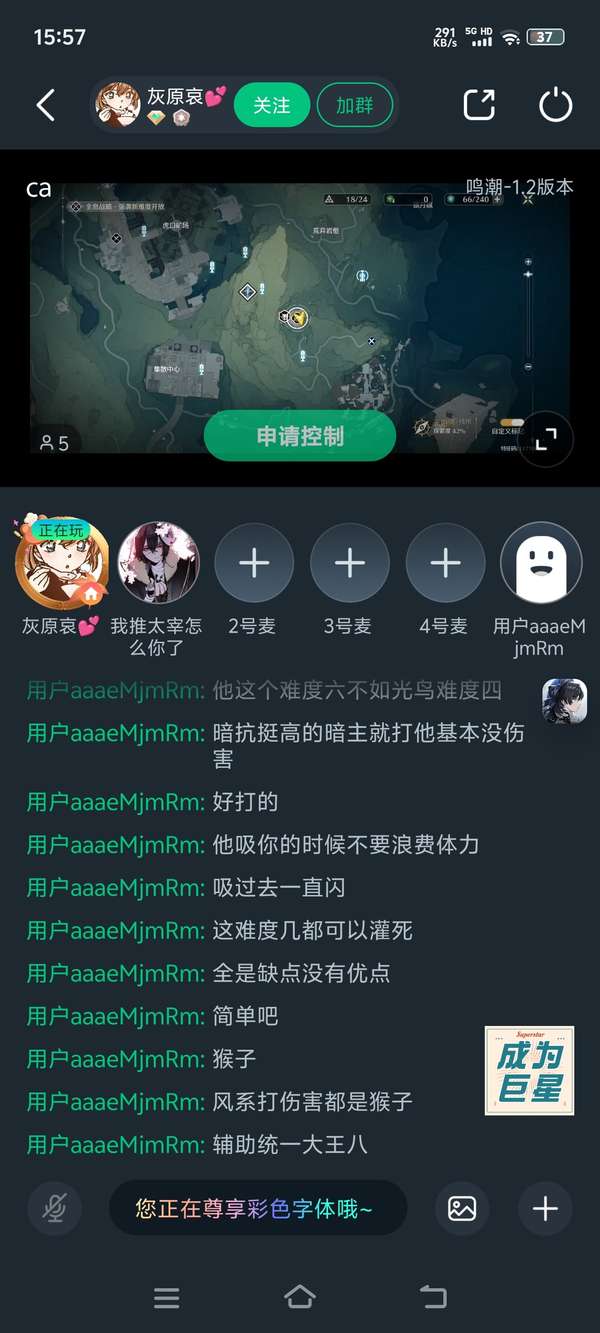Go back using the top-left arrow
Screen dimensions: 600x1333
click(45, 105)
